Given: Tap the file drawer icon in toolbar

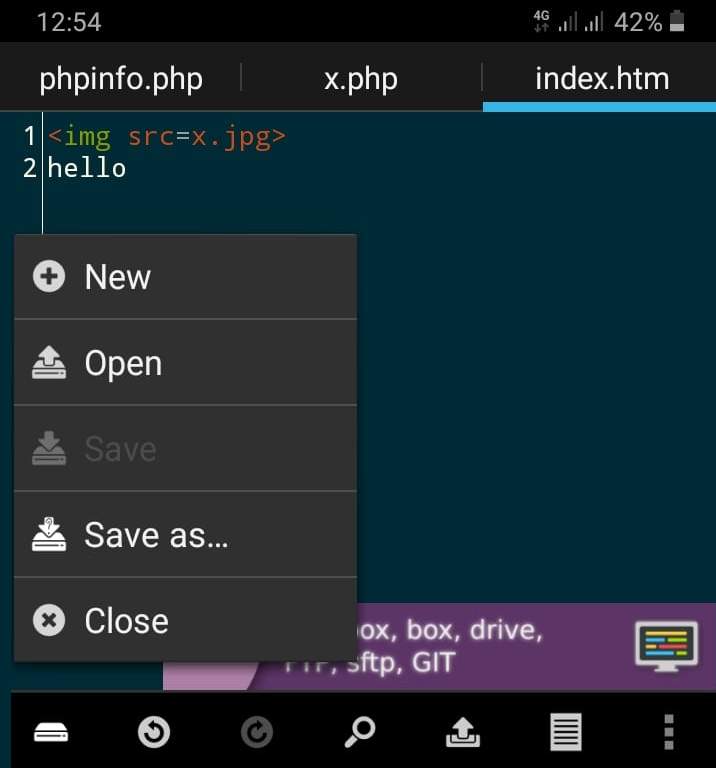Looking at the screenshot, I should click(51, 733).
